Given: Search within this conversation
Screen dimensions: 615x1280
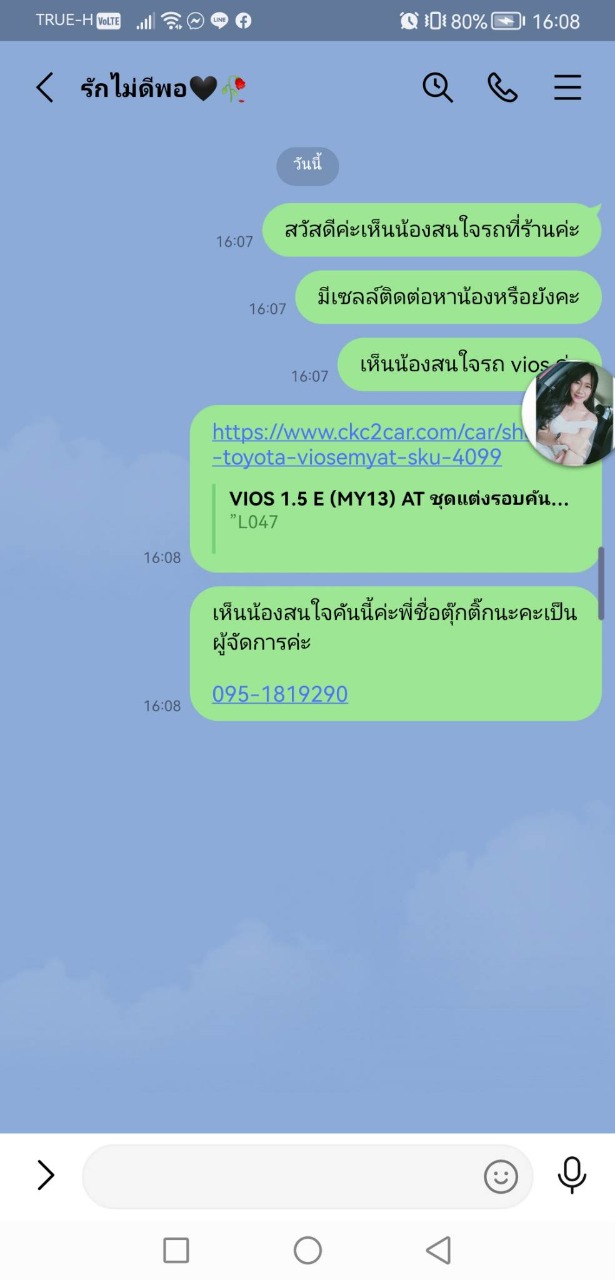Looking at the screenshot, I should click(437, 88).
